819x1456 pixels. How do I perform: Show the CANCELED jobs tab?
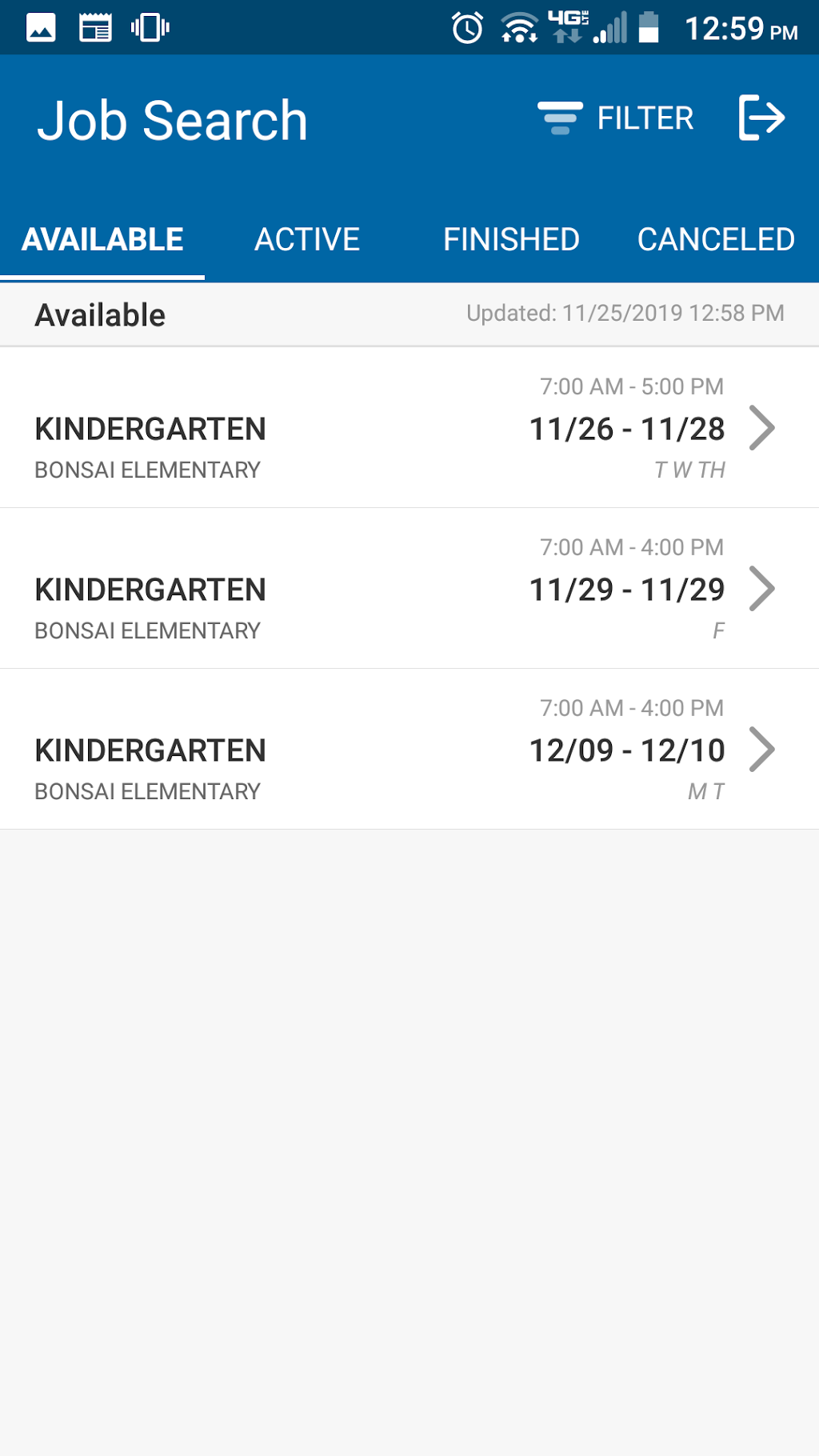[x=716, y=239]
